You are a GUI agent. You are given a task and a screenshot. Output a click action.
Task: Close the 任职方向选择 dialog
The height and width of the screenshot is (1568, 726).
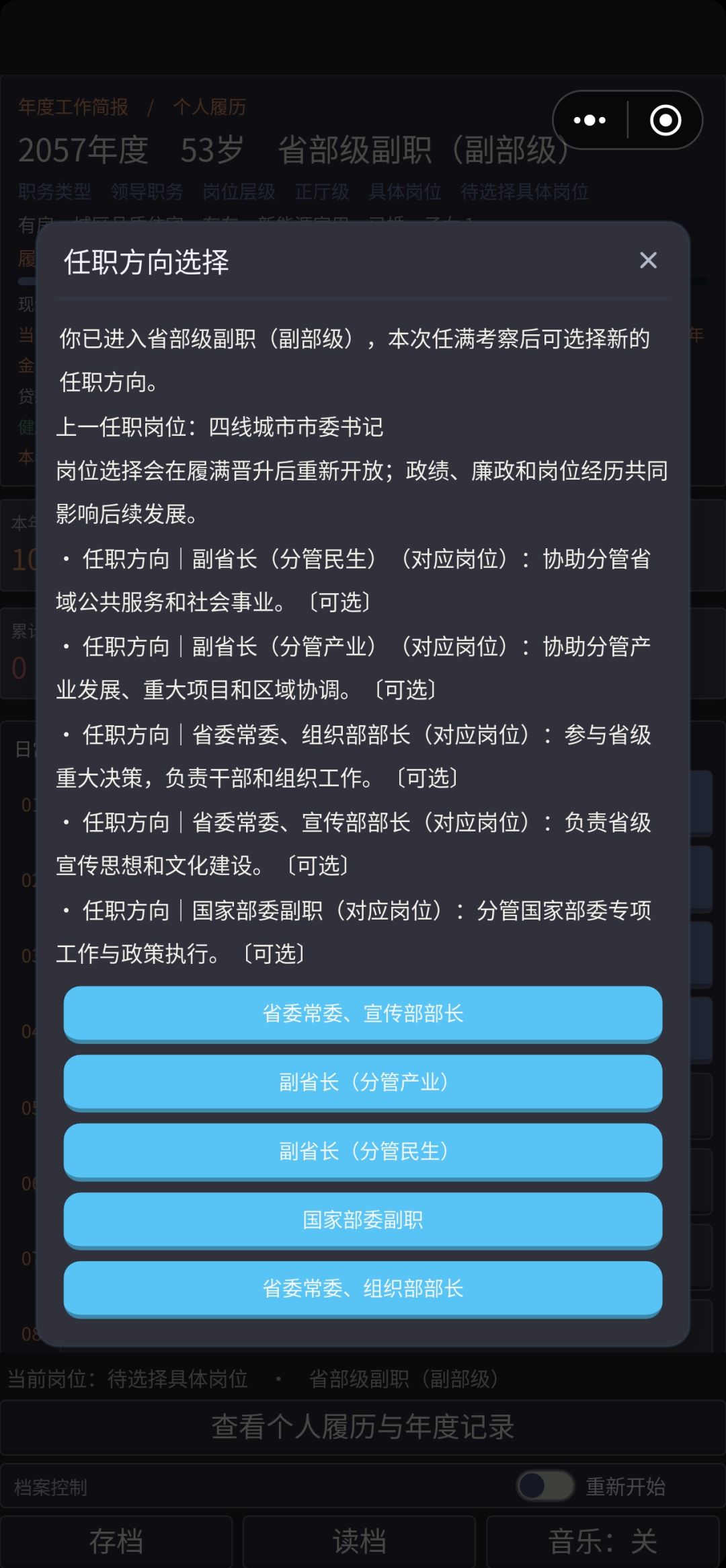[648, 260]
